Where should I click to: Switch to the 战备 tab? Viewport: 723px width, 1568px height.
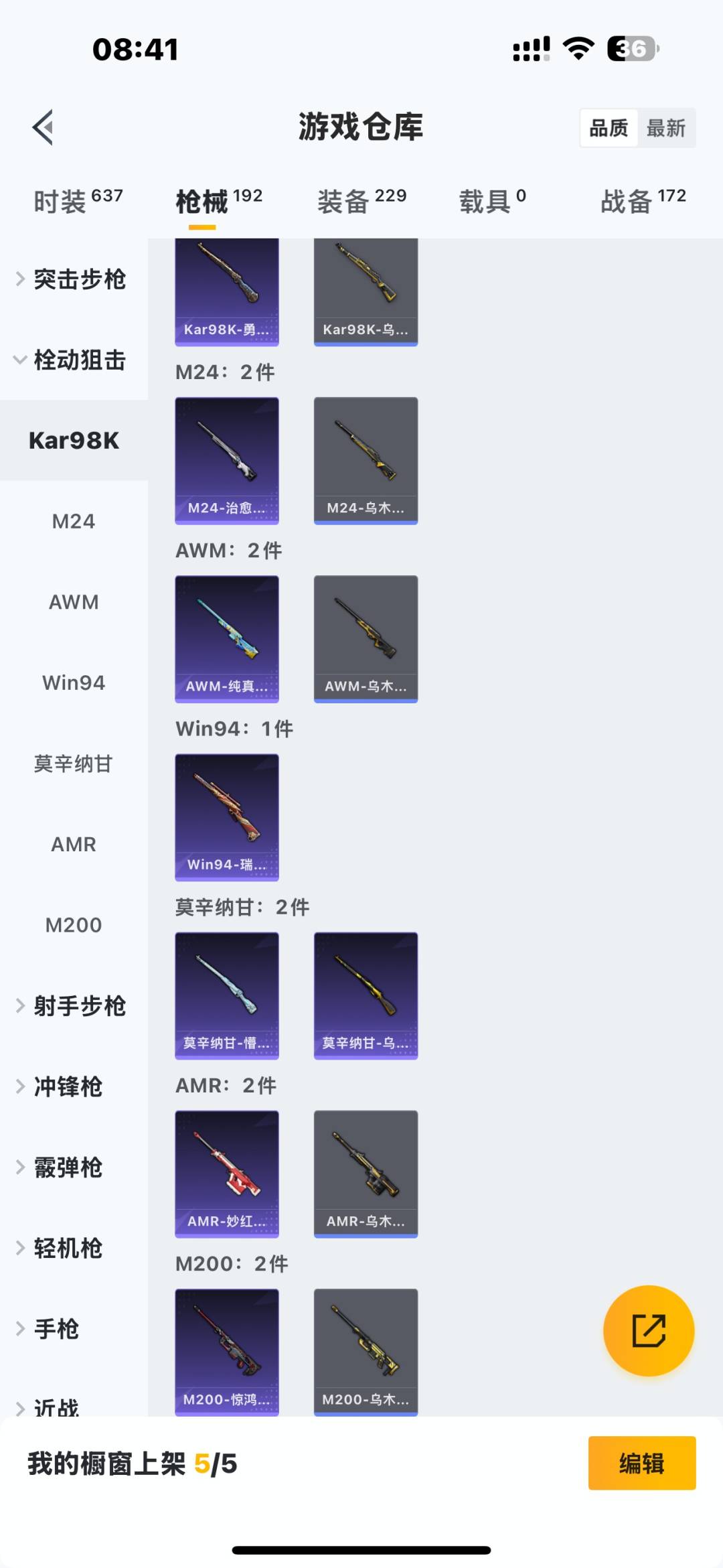(x=643, y=201)
